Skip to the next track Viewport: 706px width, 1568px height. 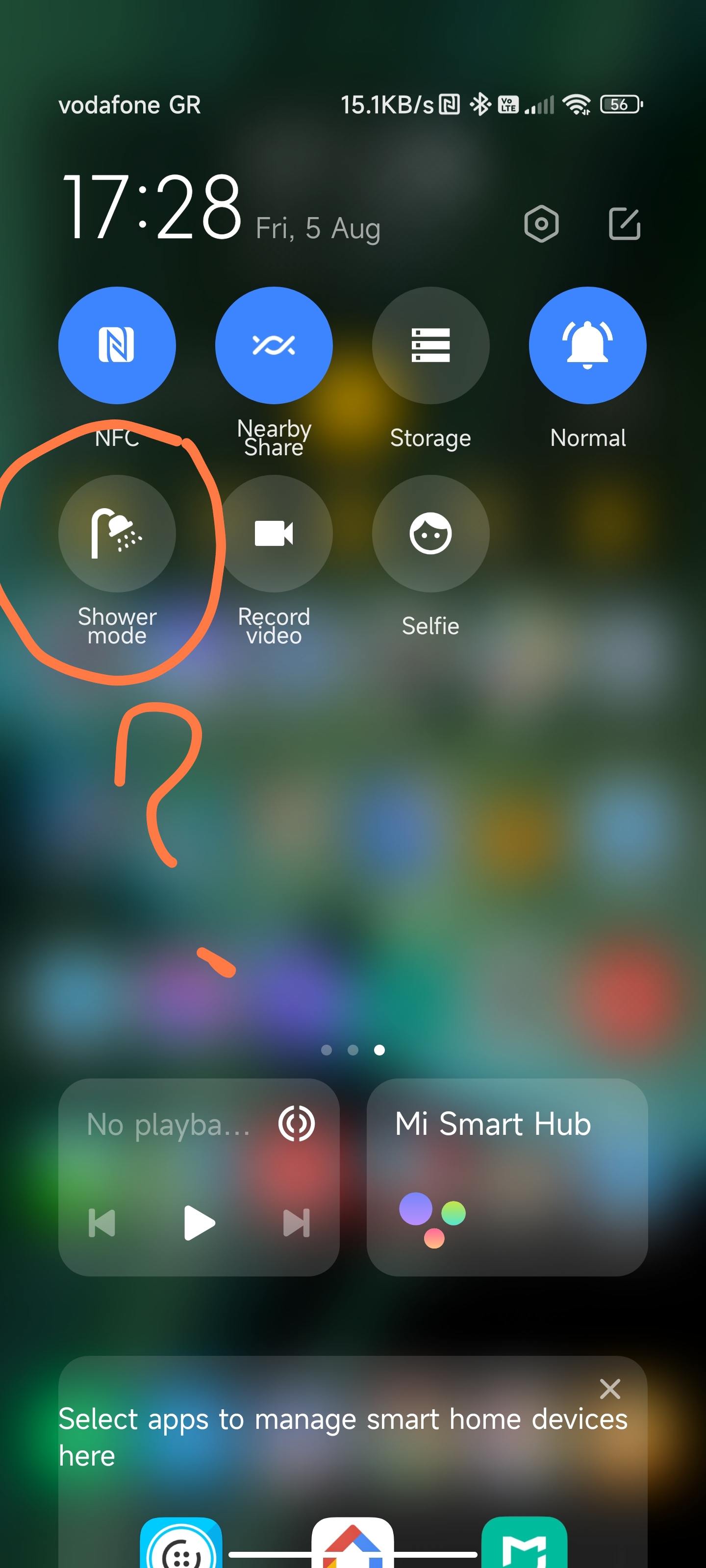(x=297, y=1222)
